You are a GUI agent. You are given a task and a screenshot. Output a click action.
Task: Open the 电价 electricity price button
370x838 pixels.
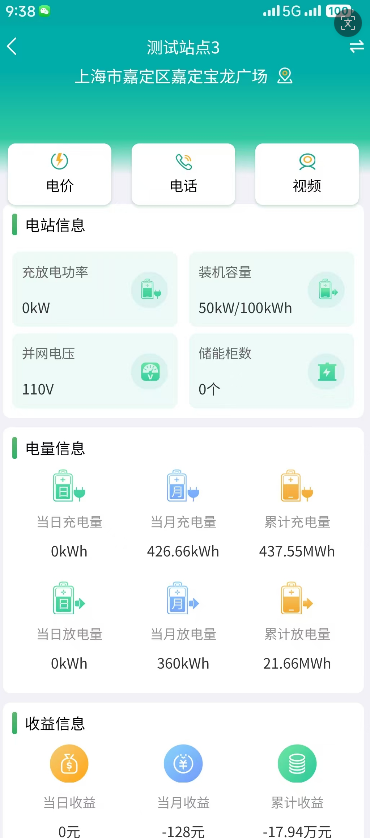59,174
